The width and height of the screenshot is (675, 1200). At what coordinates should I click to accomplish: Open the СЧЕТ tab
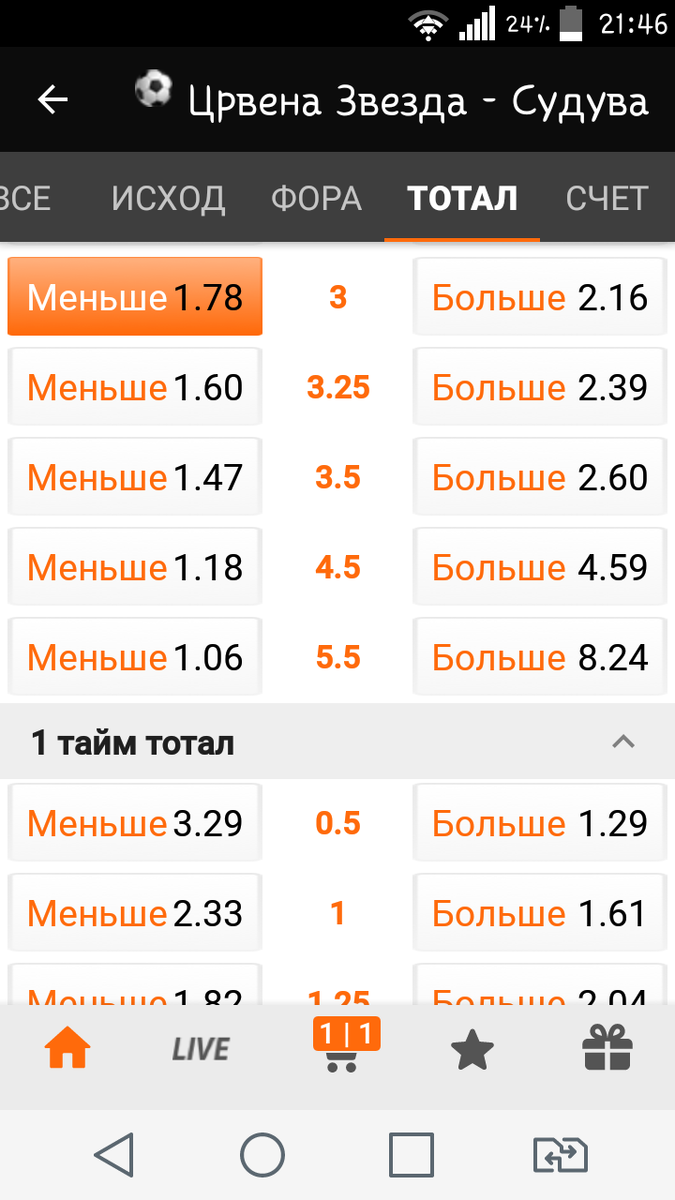(607, 198)
